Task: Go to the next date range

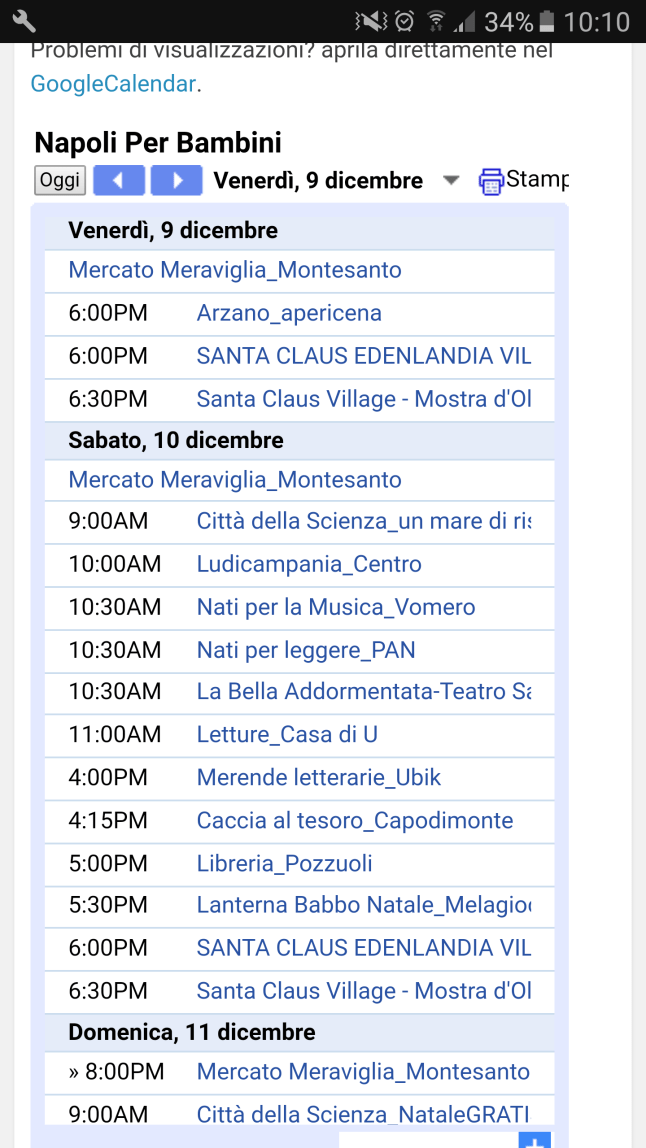Action: tap(176, 180)
